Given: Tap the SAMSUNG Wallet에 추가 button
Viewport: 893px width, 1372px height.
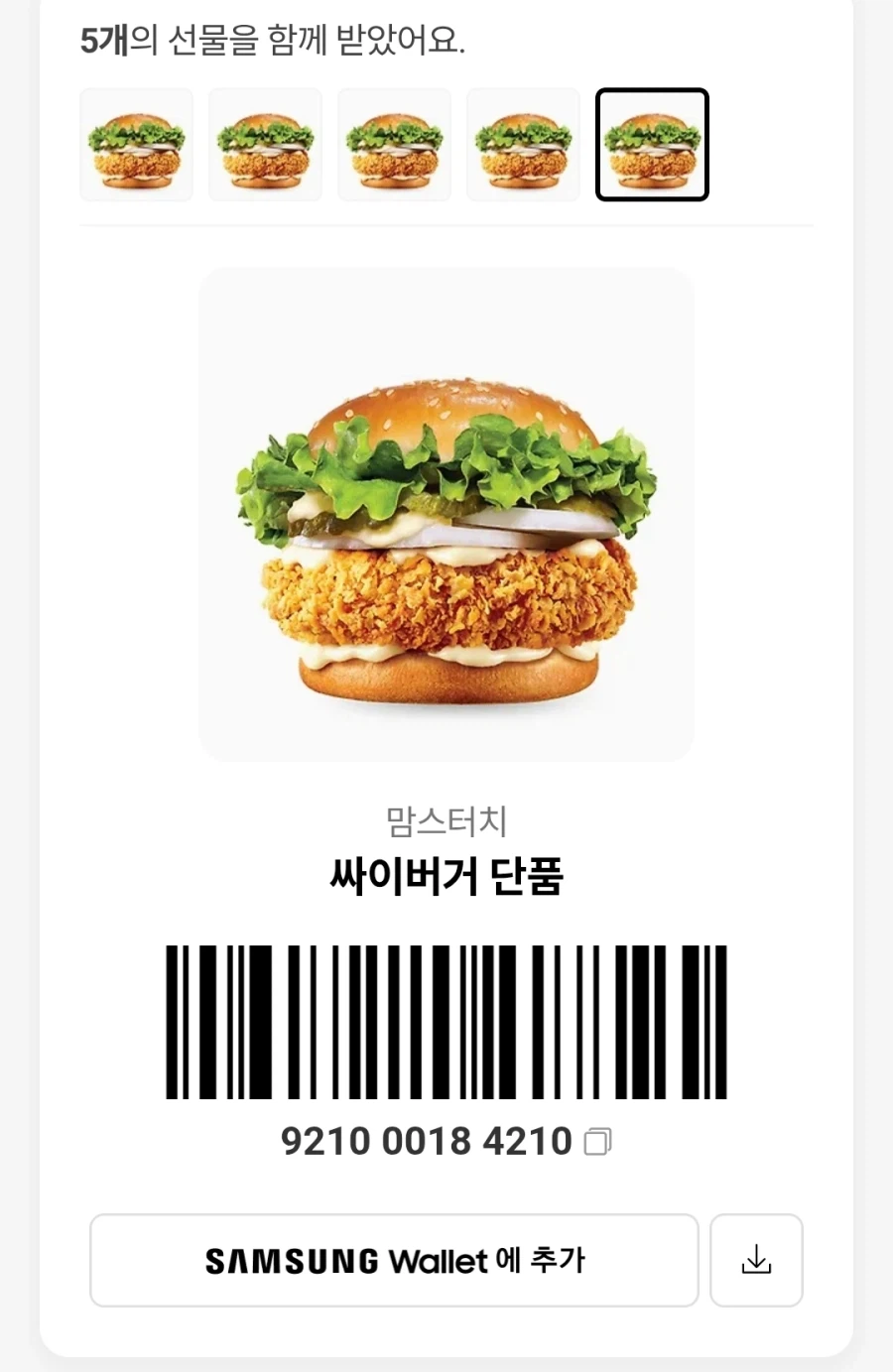Looking at the screenshot, I should [x=394, y=1260].
